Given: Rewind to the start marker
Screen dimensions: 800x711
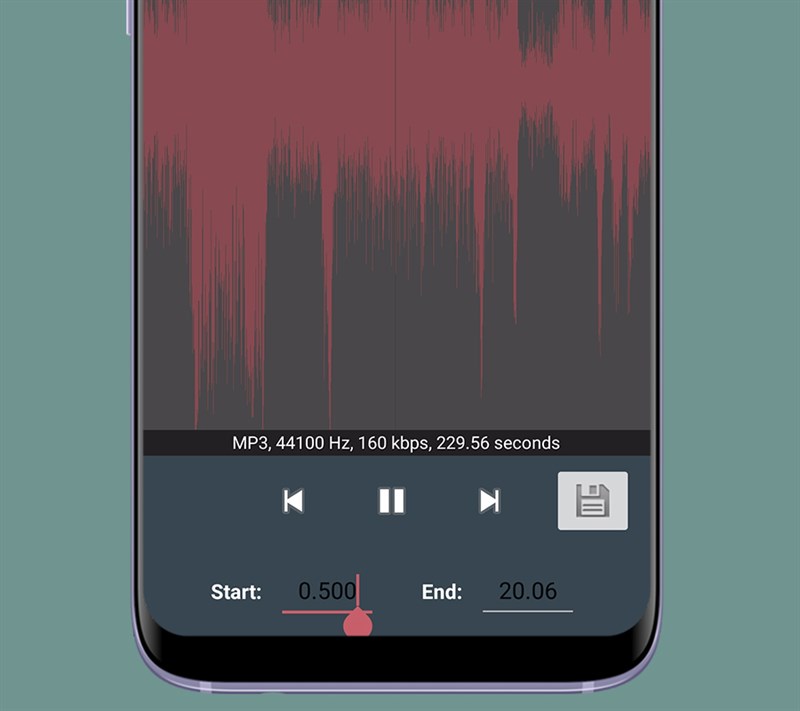Looking at the screenshot, I should (293, 501).
